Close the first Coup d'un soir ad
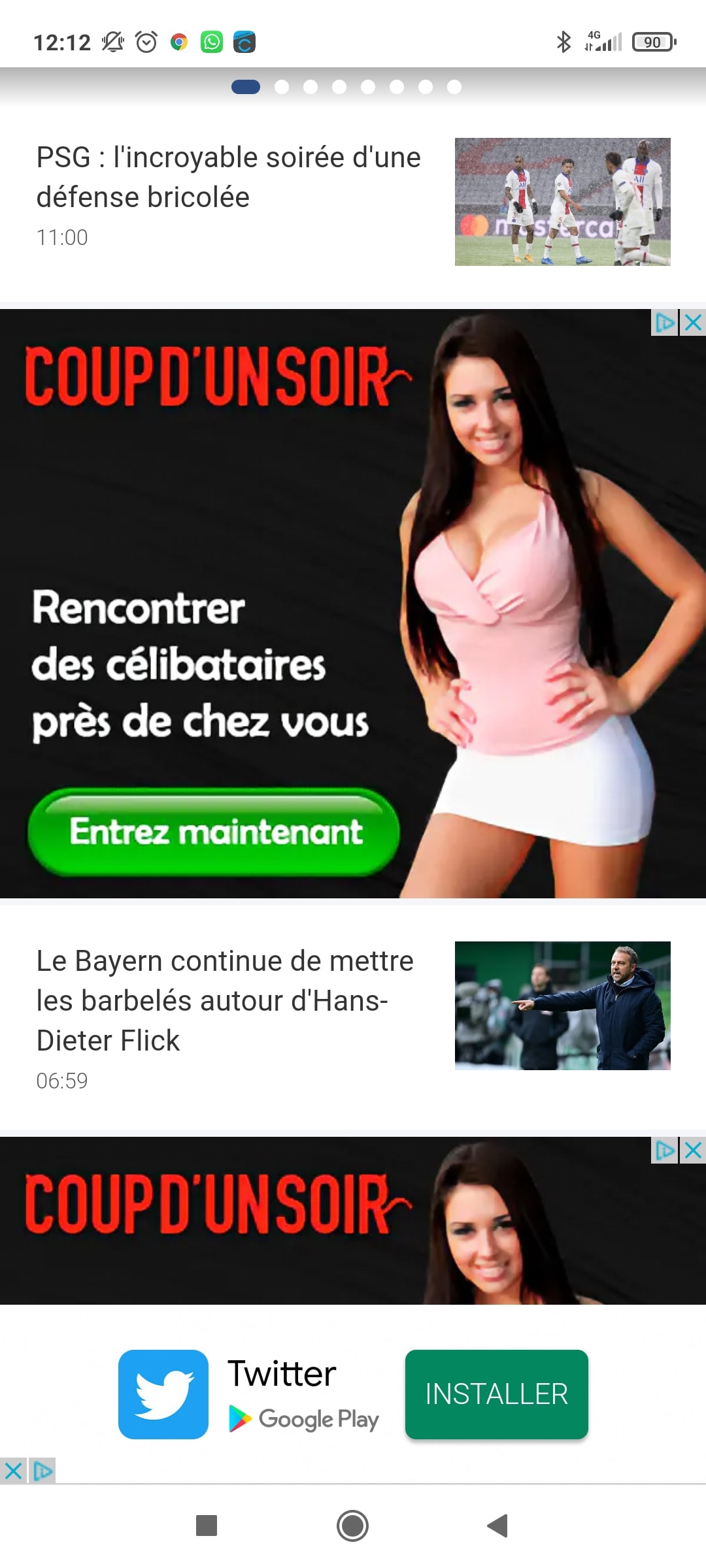Viewport: 706px width, 1568px height. [693, 322]
